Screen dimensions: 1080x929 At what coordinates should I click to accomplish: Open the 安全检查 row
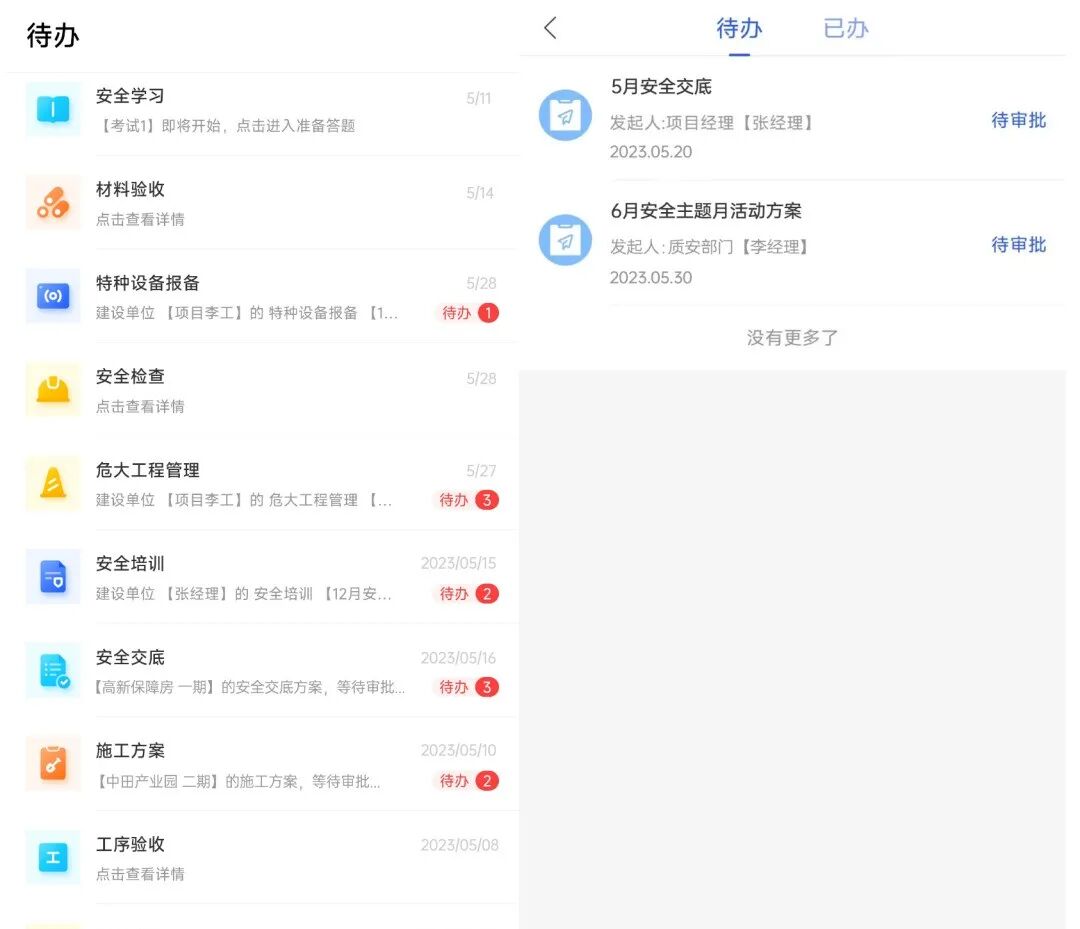click(262, 390)
